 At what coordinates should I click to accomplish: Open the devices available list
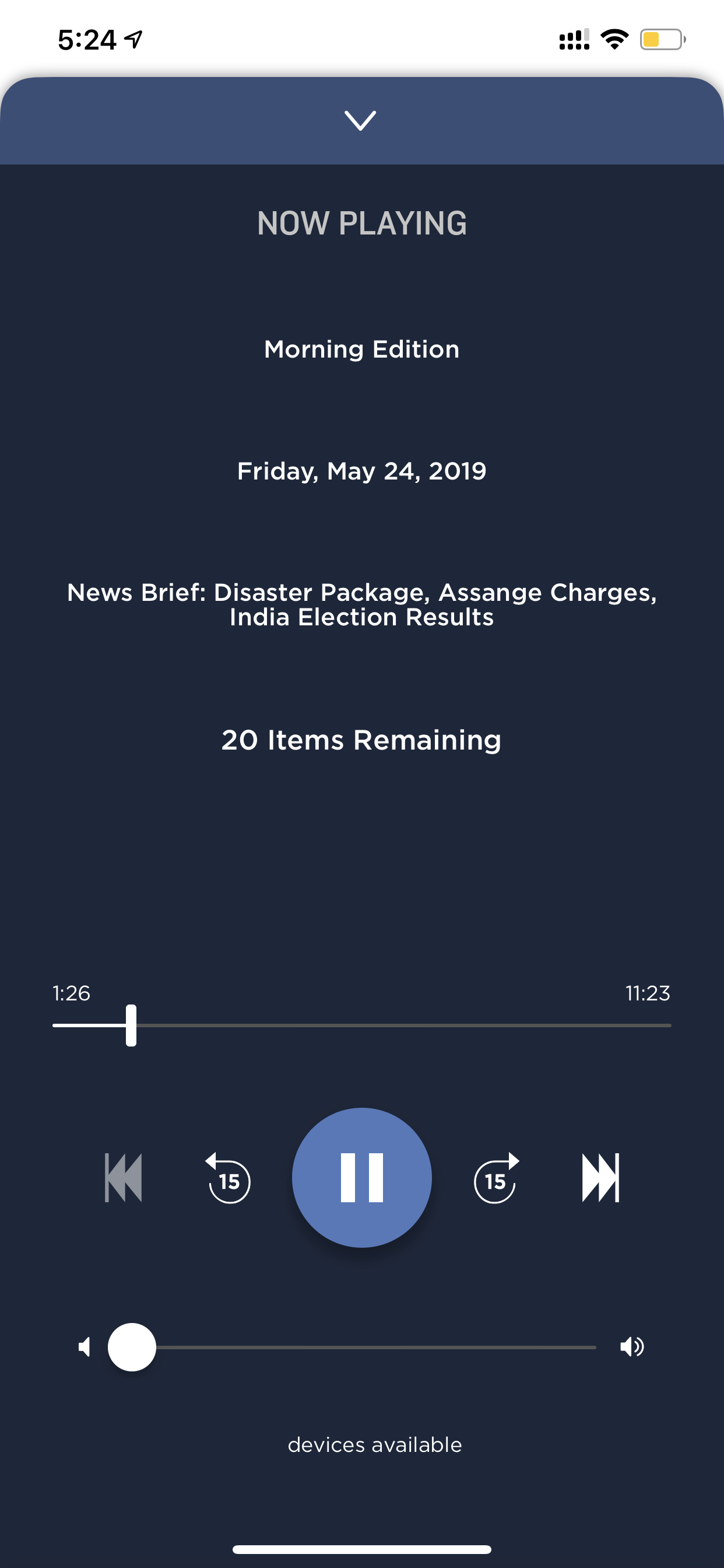(x=375, y=1444)
